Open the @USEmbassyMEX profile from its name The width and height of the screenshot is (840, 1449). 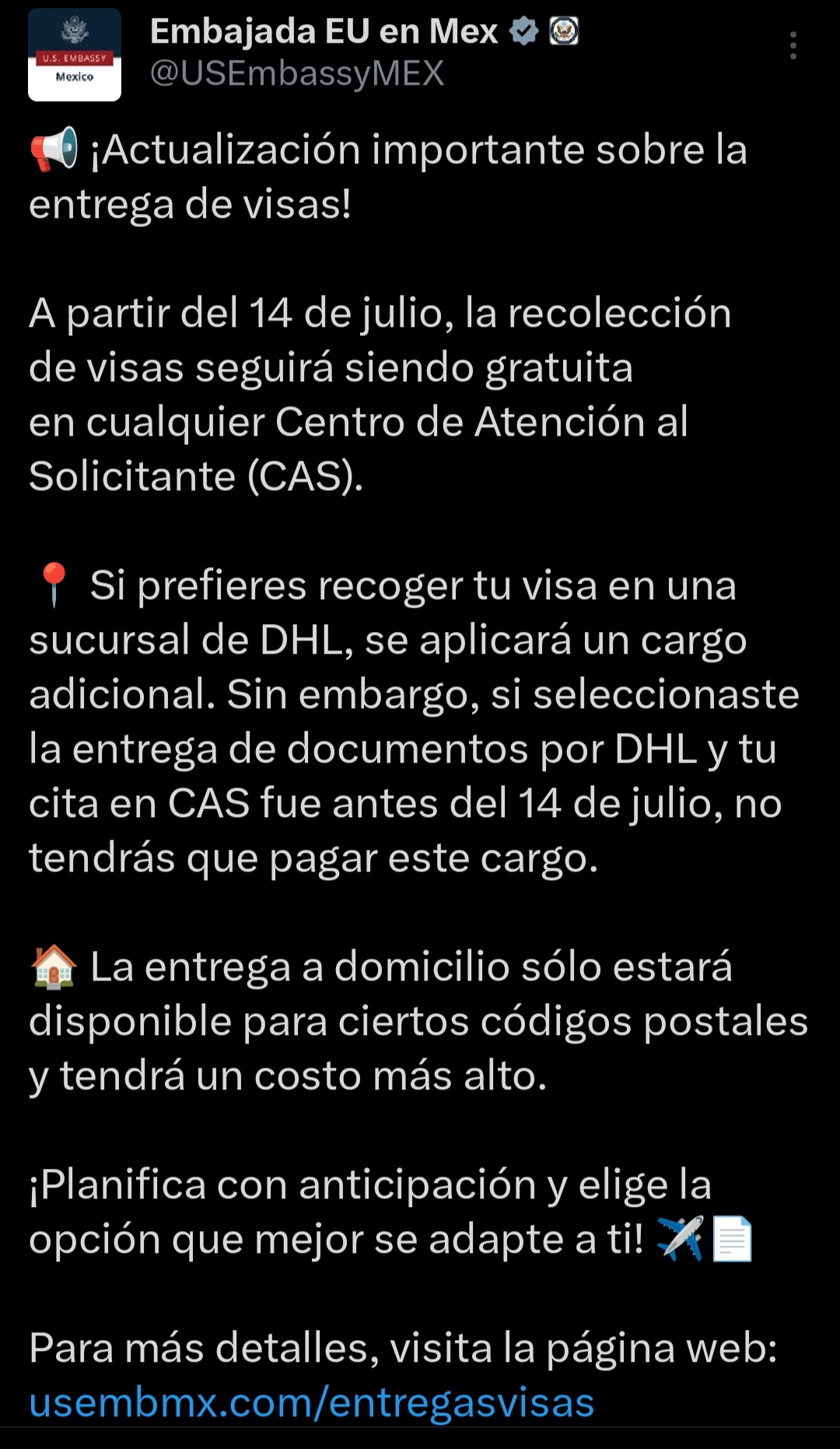pos(324,32)
